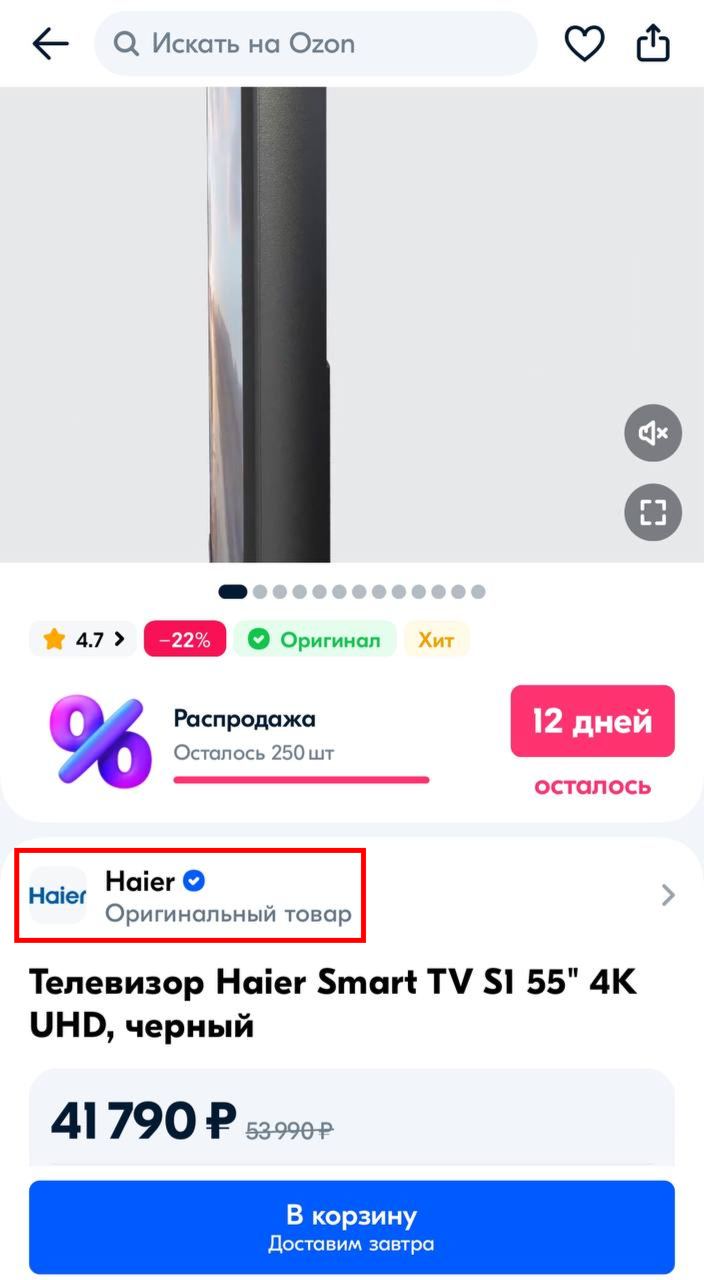Open the 4.7 rating reviews

(x=84, y=640)
